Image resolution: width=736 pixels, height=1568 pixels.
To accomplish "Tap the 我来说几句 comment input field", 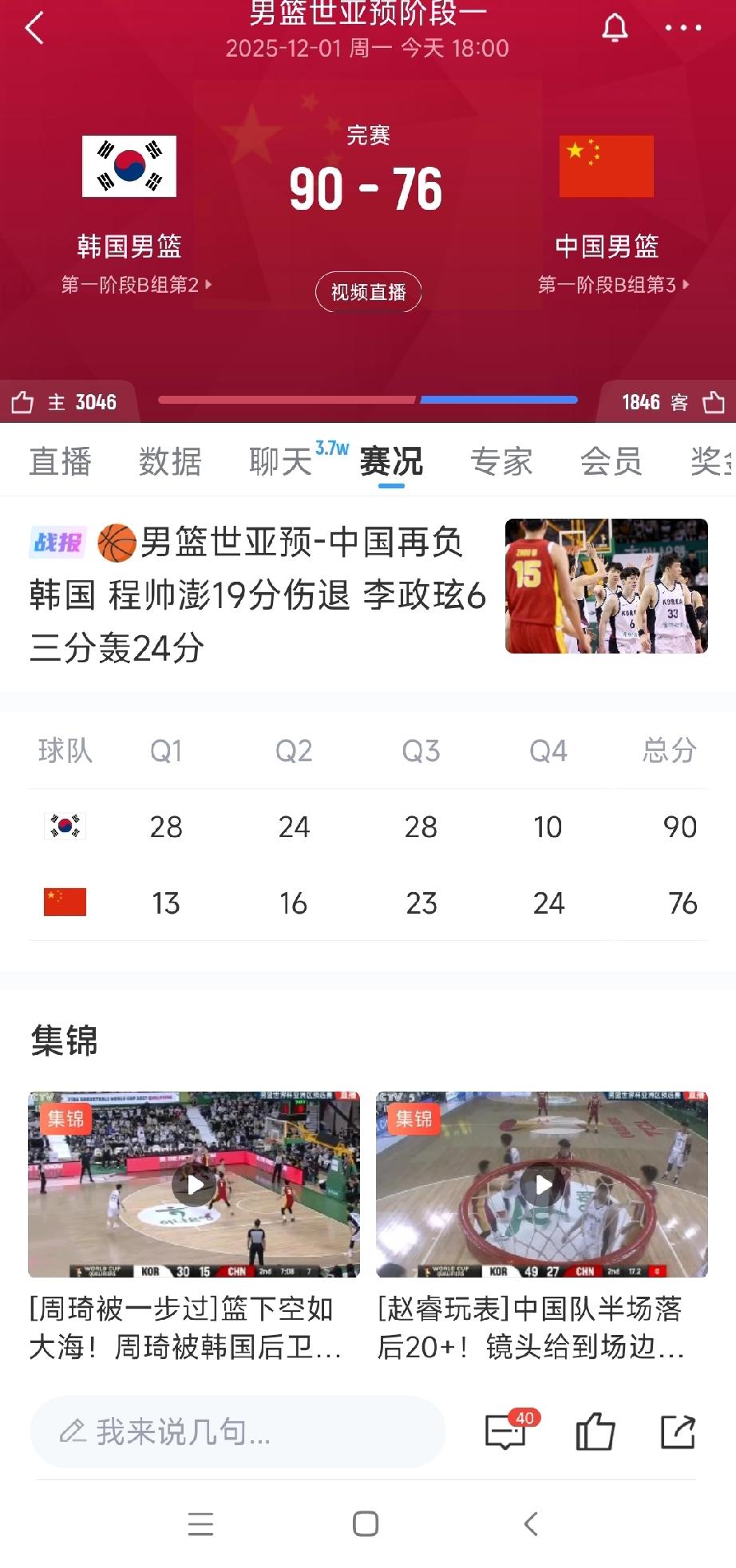I will click(237, 1432).
